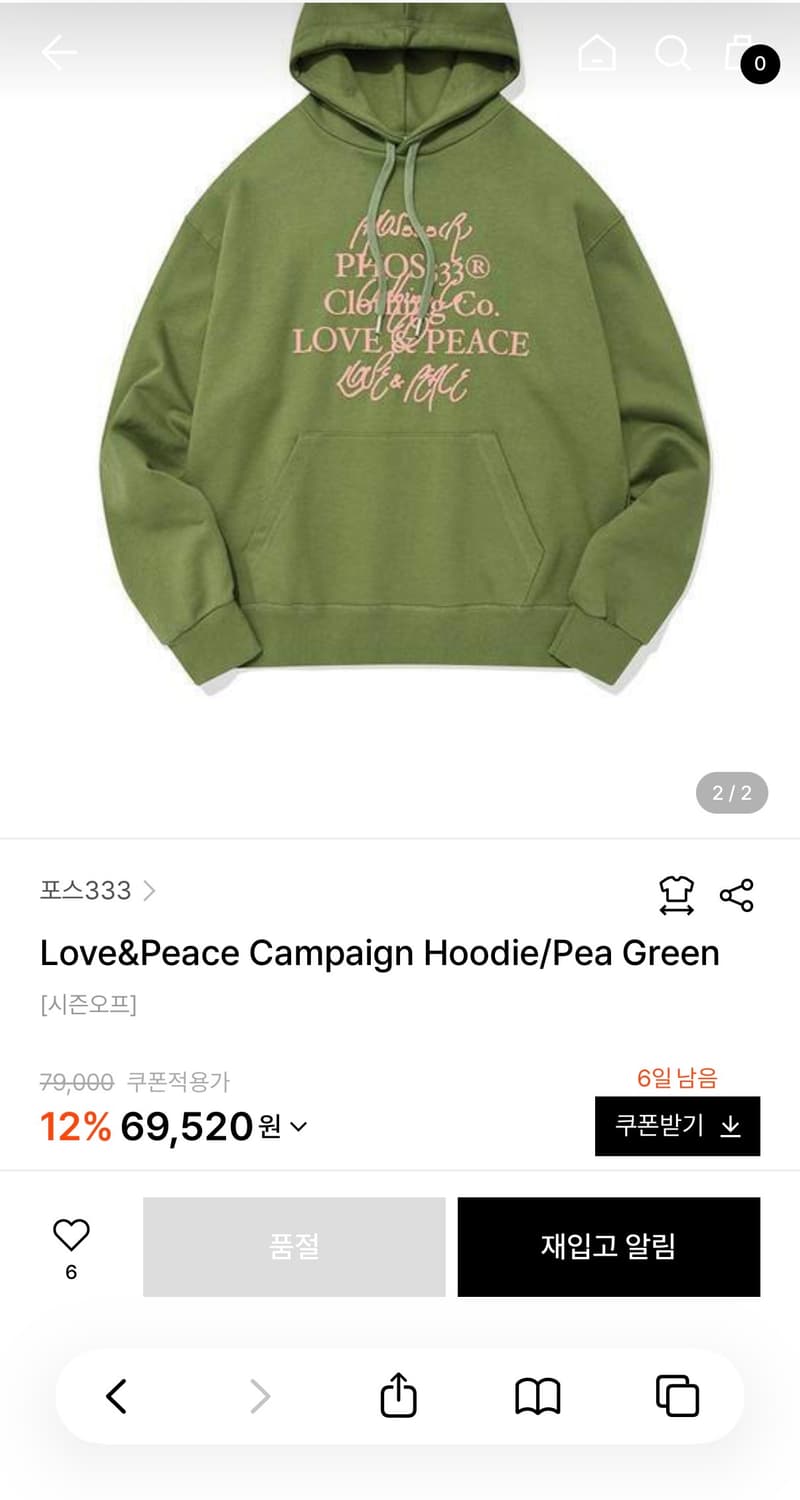Go back using the top-left arrow
800x1500 pixels.
coord(57,53)
